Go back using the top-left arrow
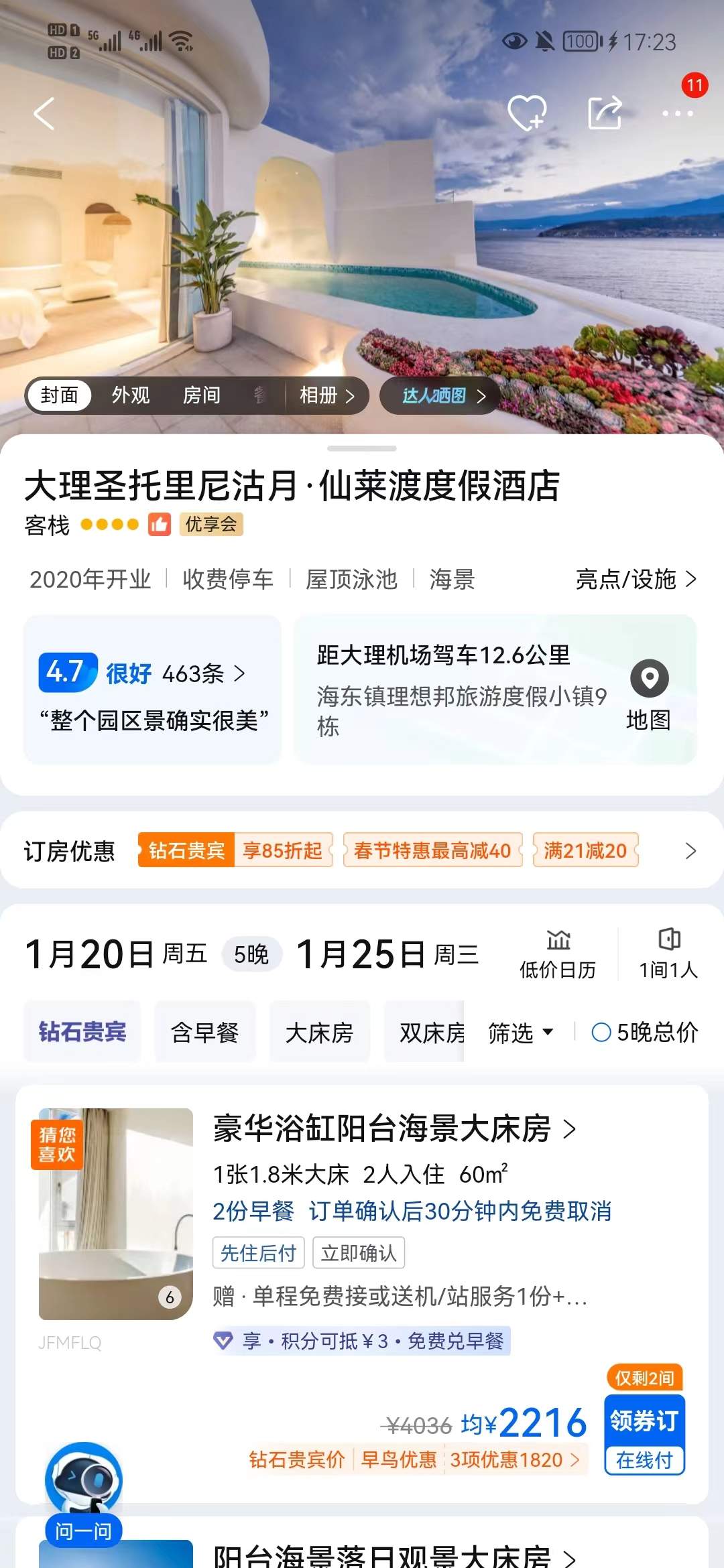 coord(44,113)
